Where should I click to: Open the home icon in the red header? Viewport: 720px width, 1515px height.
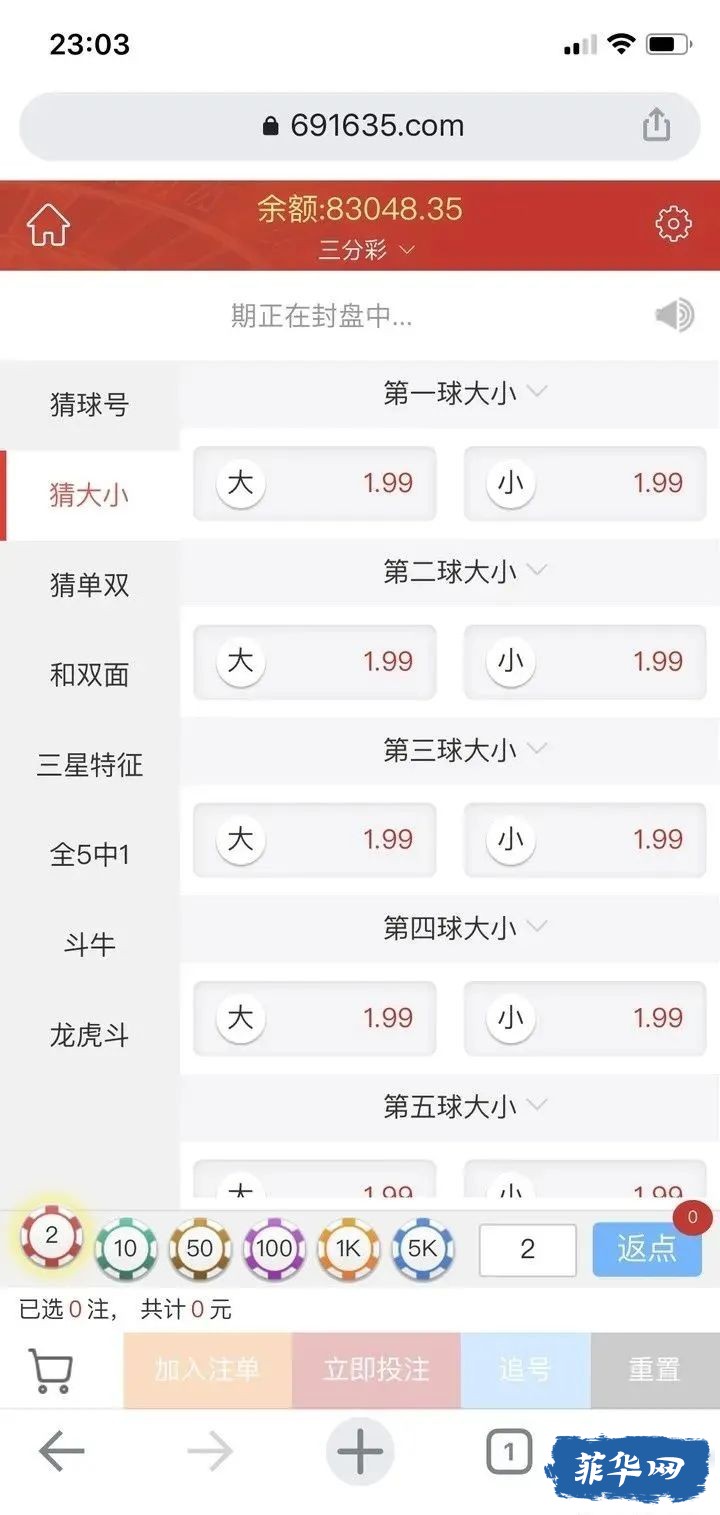[48, 225]
